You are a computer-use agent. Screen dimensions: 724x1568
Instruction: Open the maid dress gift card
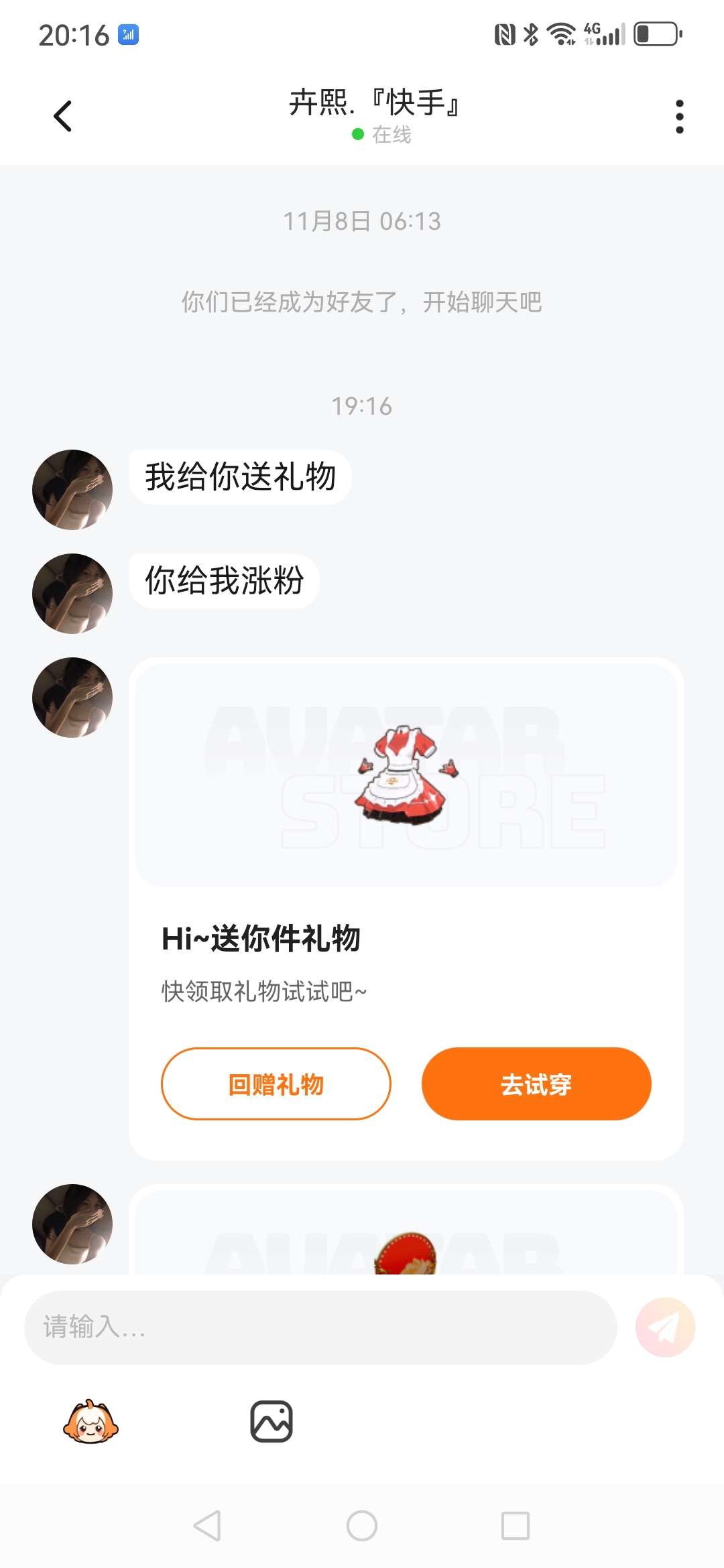[406, 775]
